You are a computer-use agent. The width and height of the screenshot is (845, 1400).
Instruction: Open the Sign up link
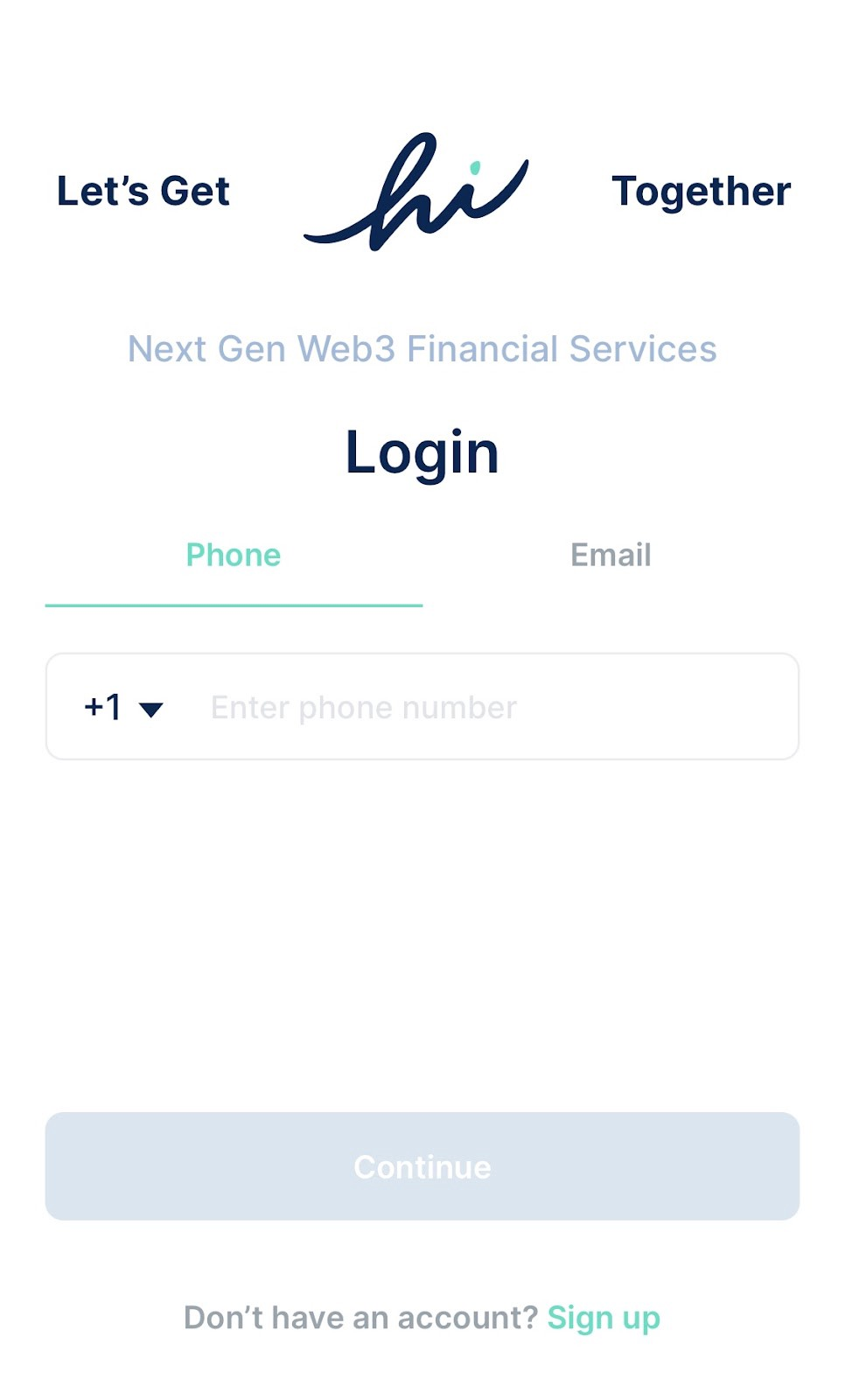pyautogui.click(x=604, y=1318)
